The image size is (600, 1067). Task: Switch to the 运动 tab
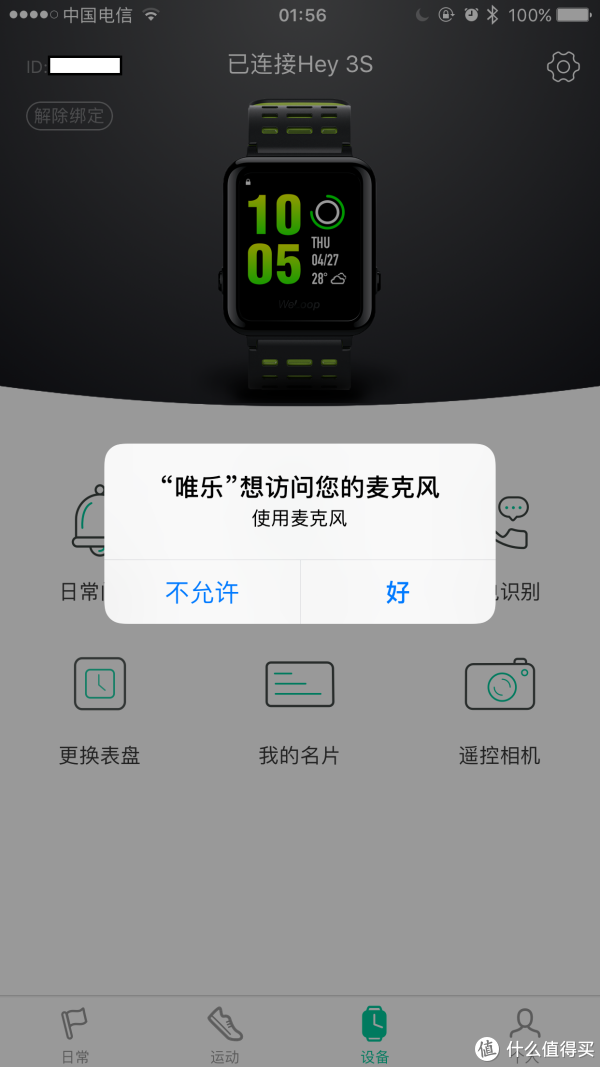tap(225, 1033)
